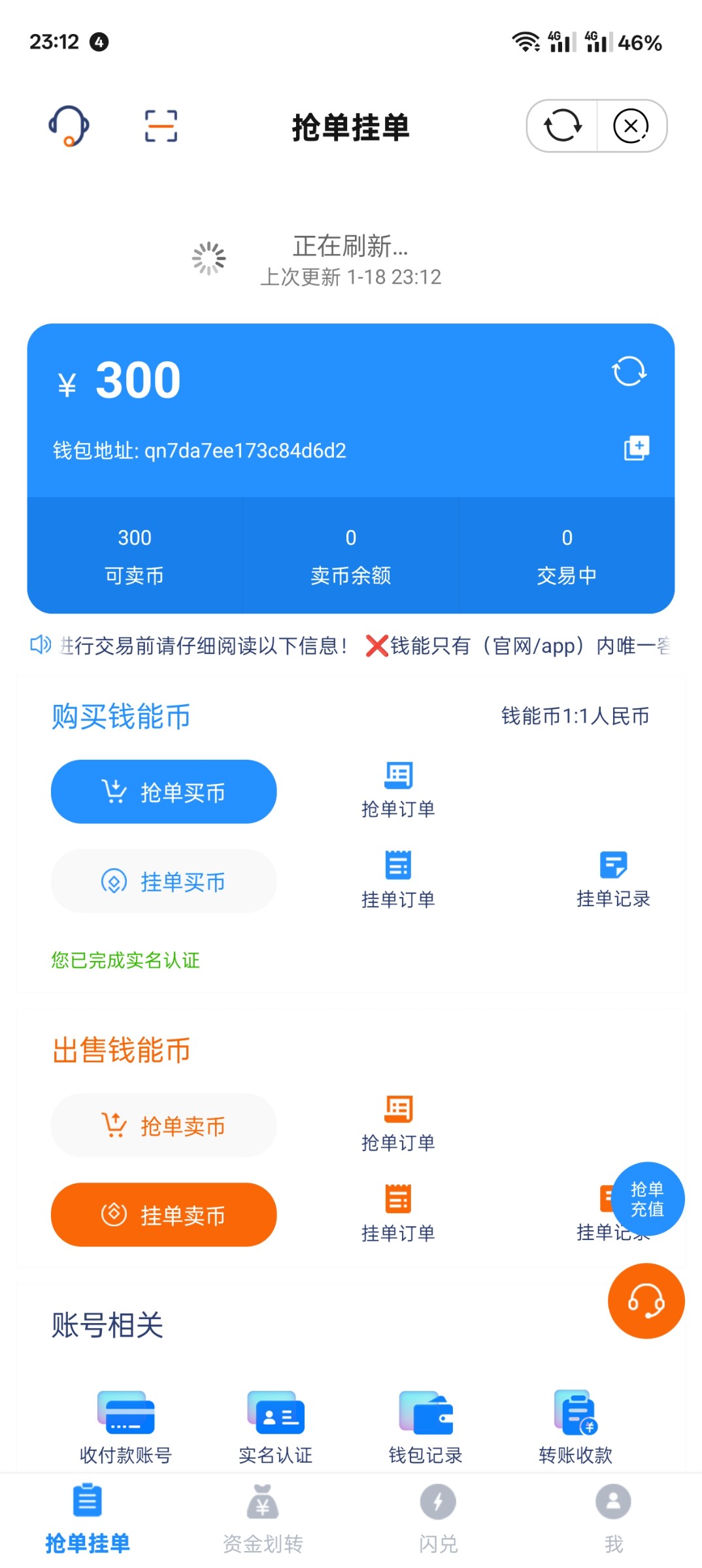Open customer service headset icon in header
This screenshot has height=1568, width=702.
(69, 125)
